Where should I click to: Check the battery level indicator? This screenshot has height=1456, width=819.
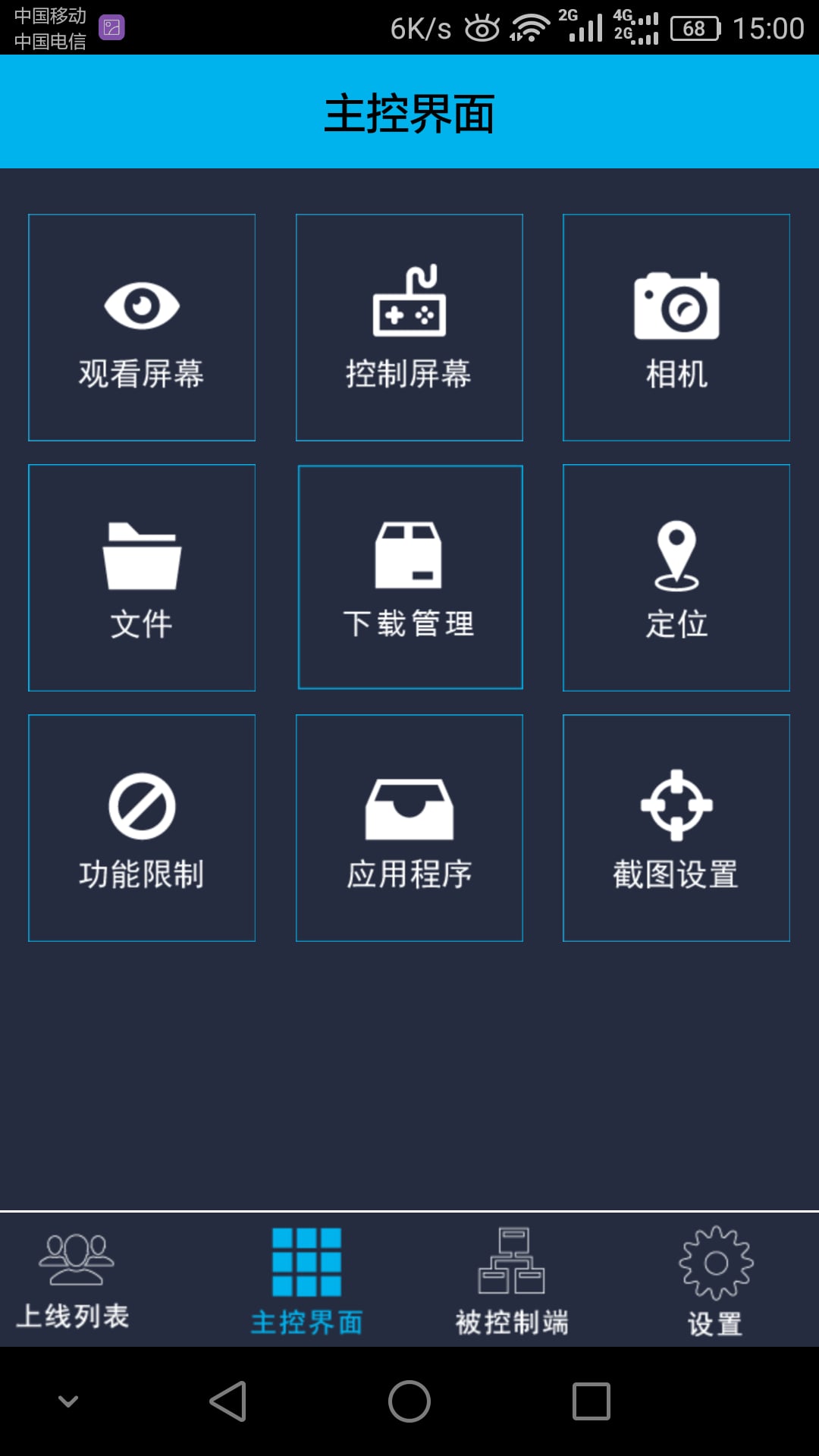(x=692, y=29)
